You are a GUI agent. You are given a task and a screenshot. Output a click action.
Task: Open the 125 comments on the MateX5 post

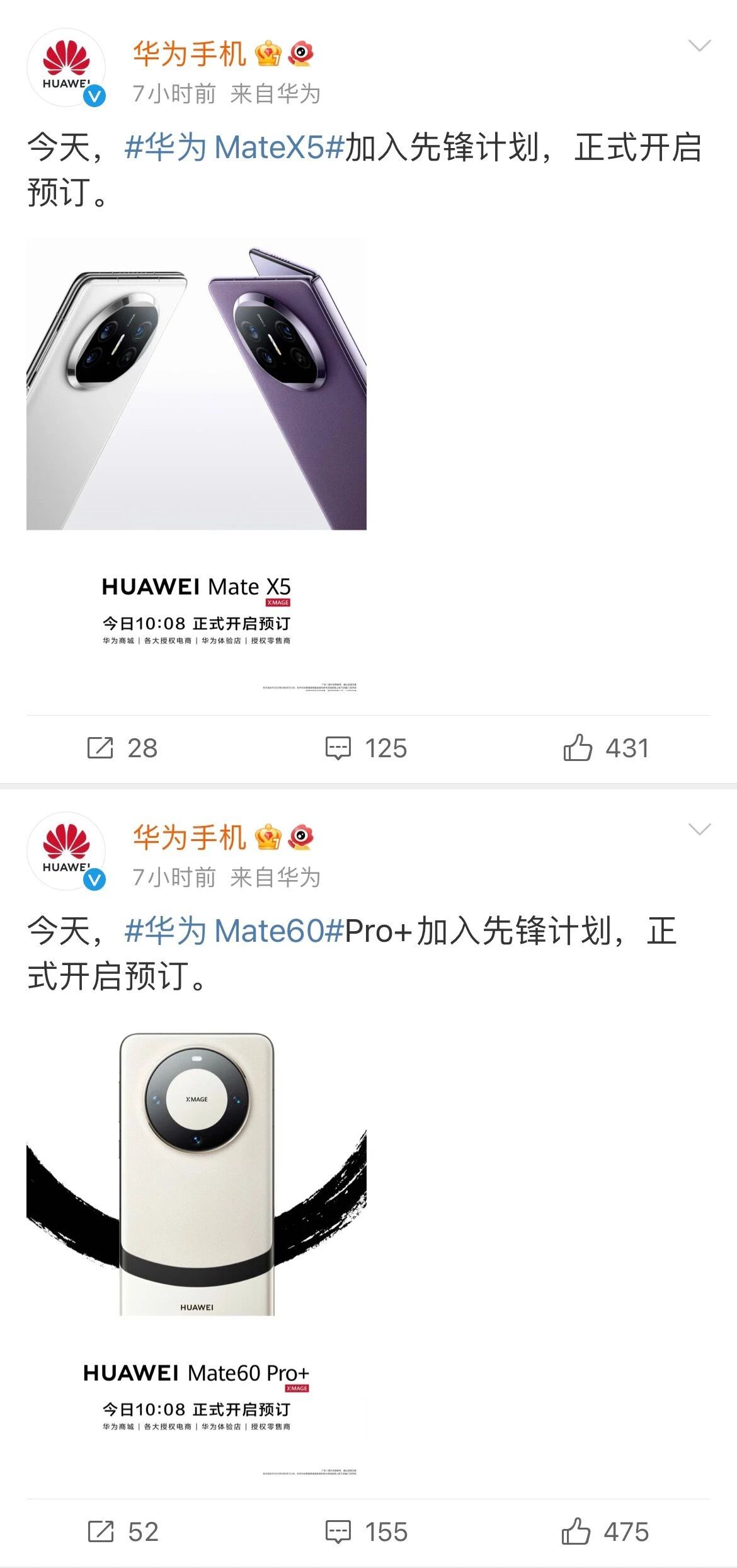pos(366,748)
